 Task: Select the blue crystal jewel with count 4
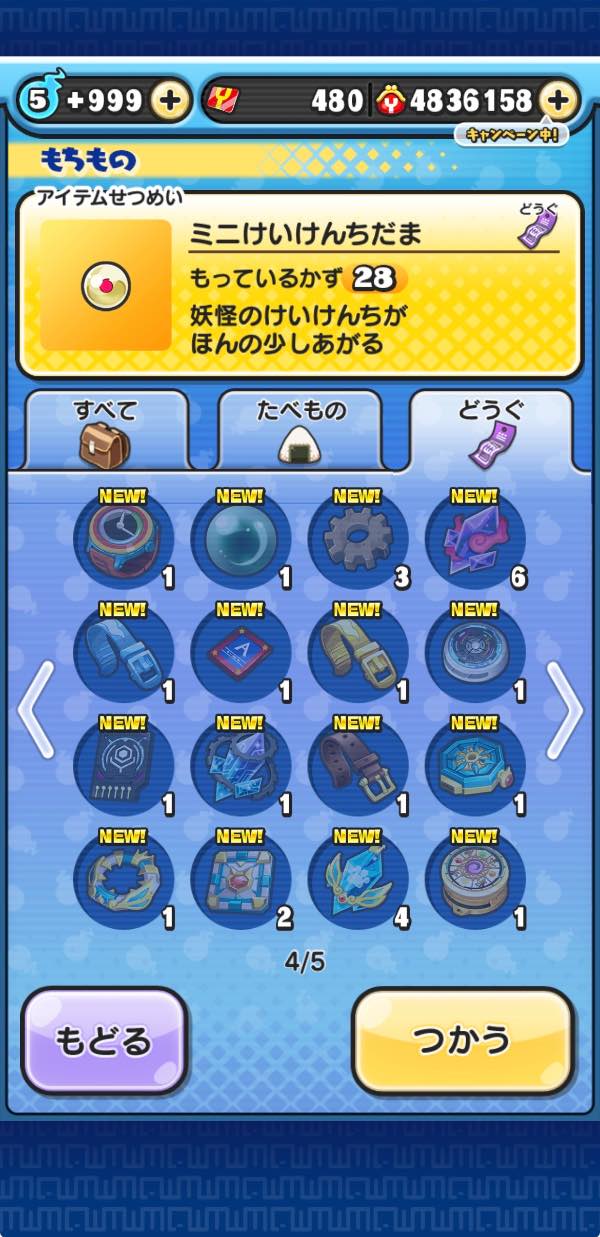pos(358,880)
